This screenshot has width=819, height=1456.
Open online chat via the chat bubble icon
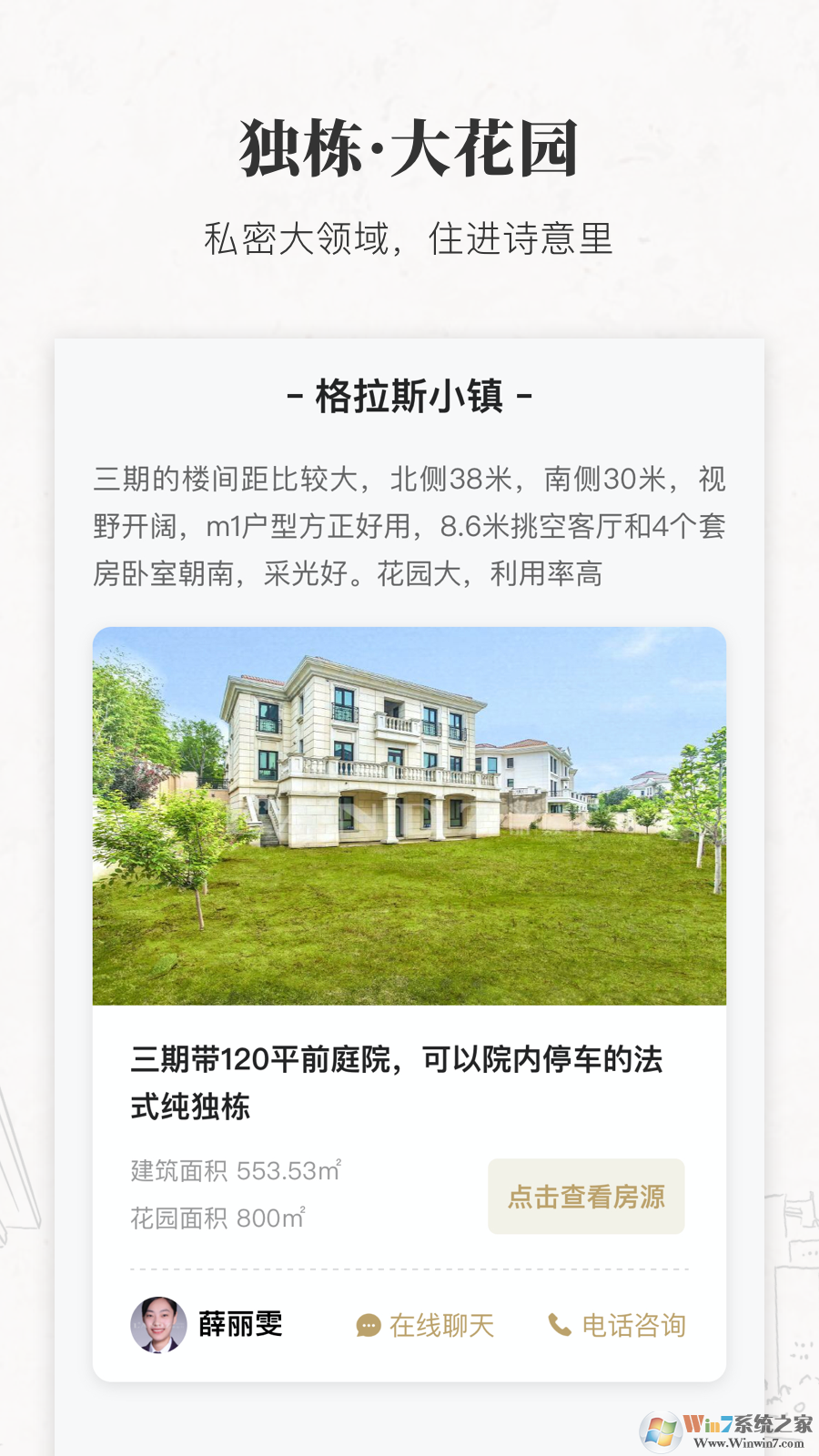[368, 1325]
